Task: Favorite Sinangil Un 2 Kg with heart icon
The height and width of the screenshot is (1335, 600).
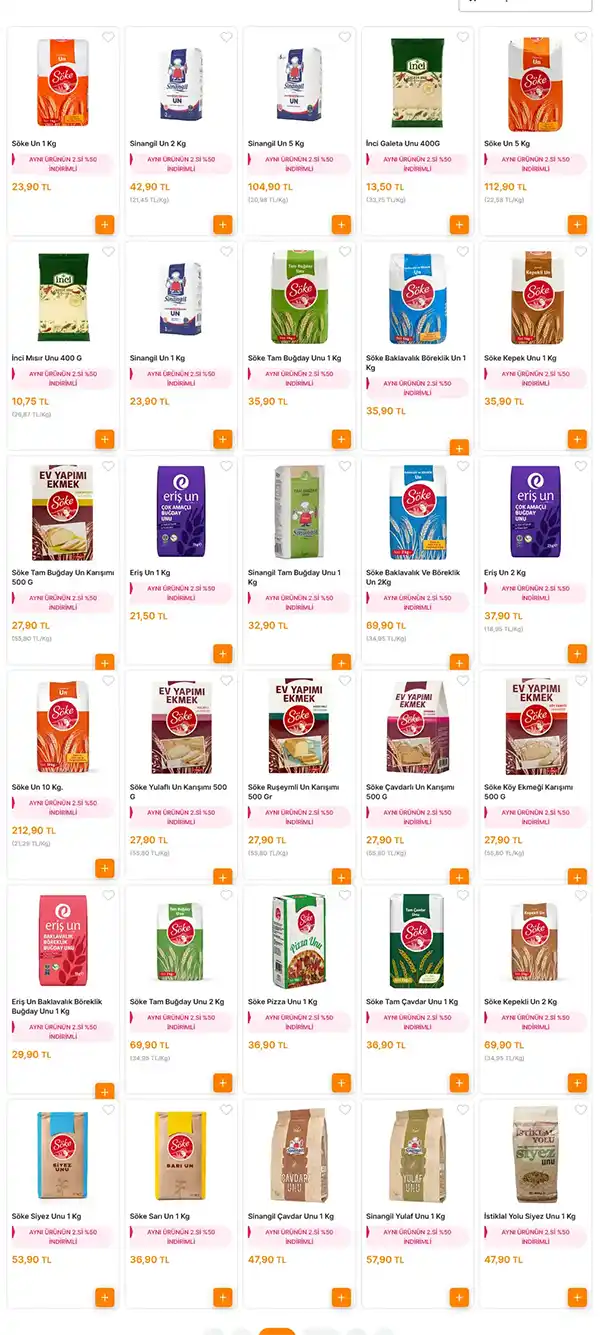Action: coord(226,38)
